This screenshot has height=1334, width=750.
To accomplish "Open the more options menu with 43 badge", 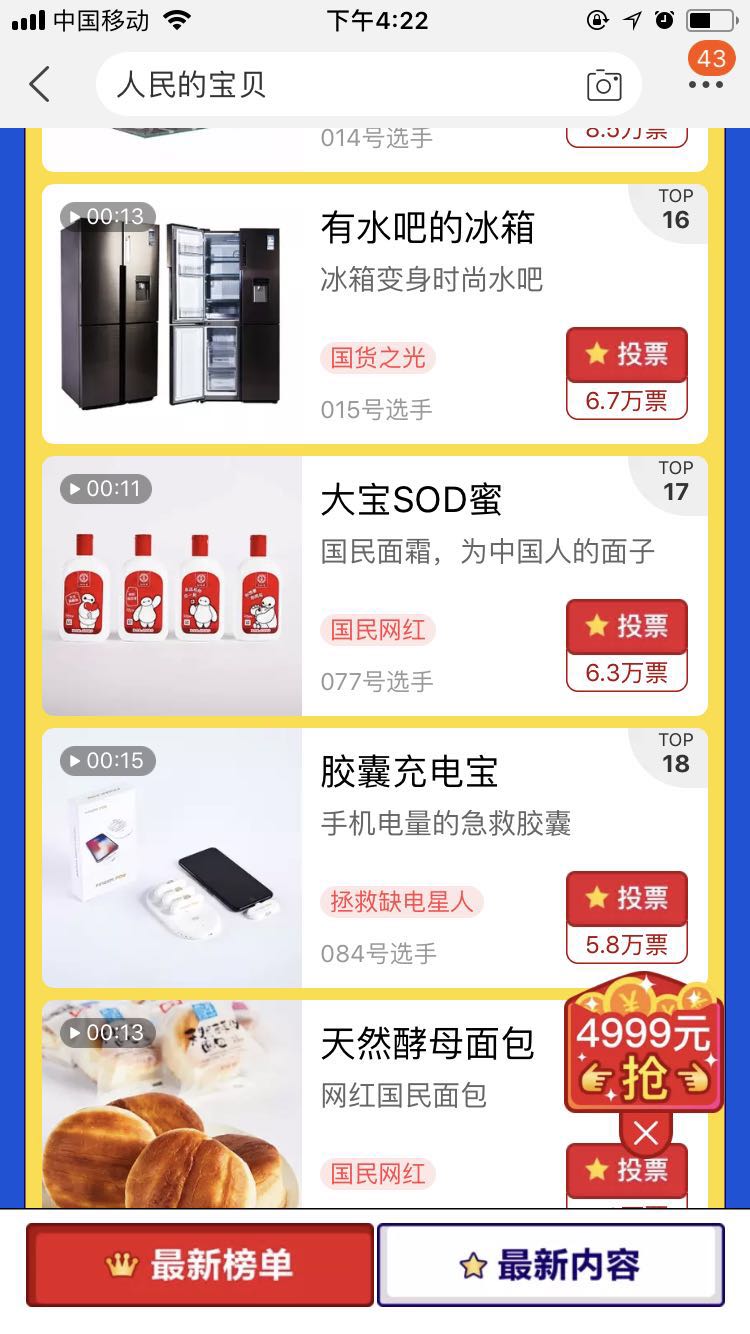I will pos(704,85).
